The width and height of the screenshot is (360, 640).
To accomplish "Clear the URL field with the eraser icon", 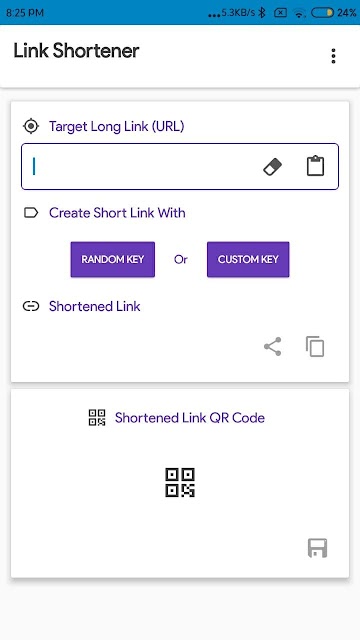I will 272,167.
